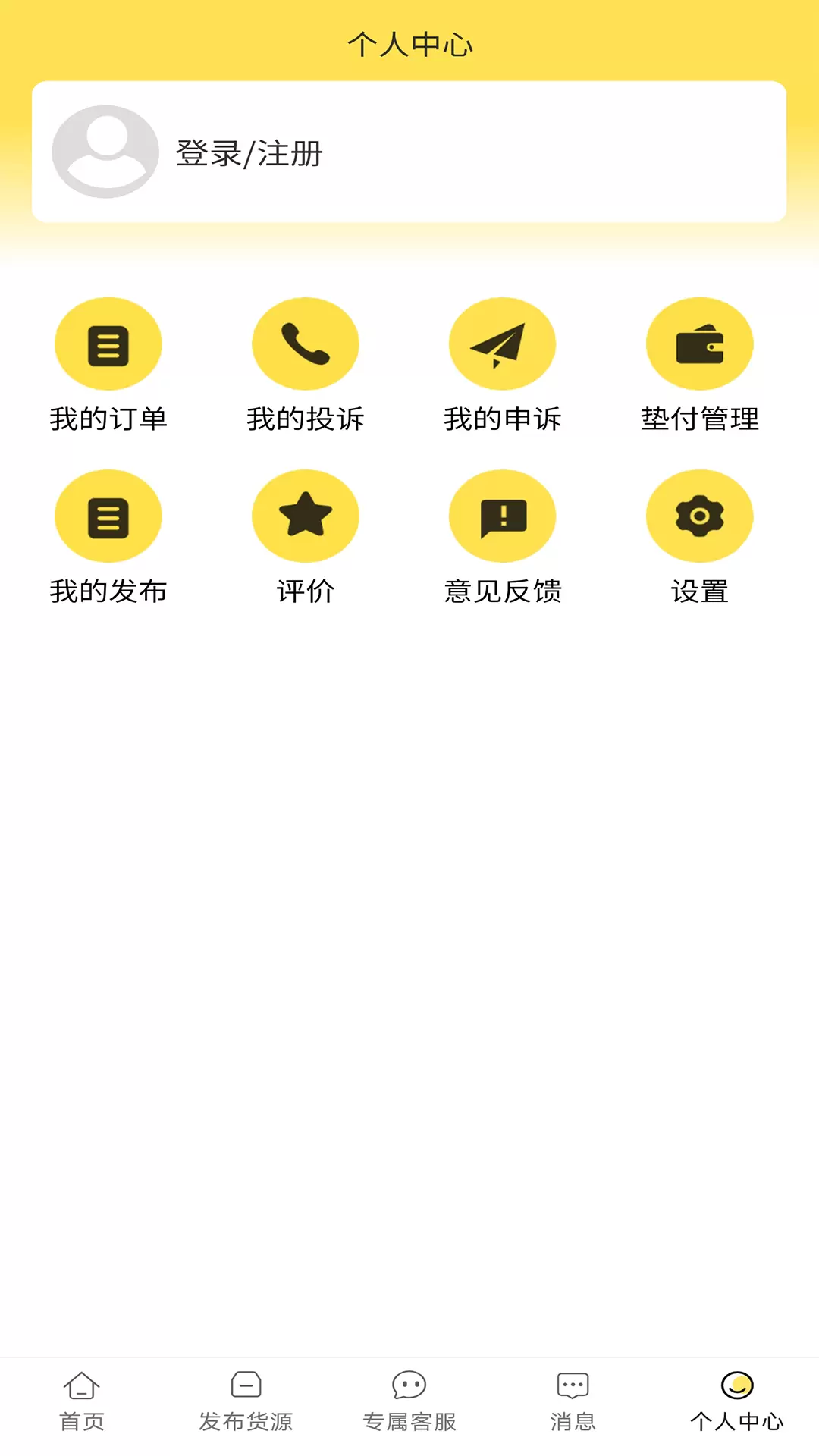Open the 评价 star icon
The image size is (819, 1456).
pos(306,516)
